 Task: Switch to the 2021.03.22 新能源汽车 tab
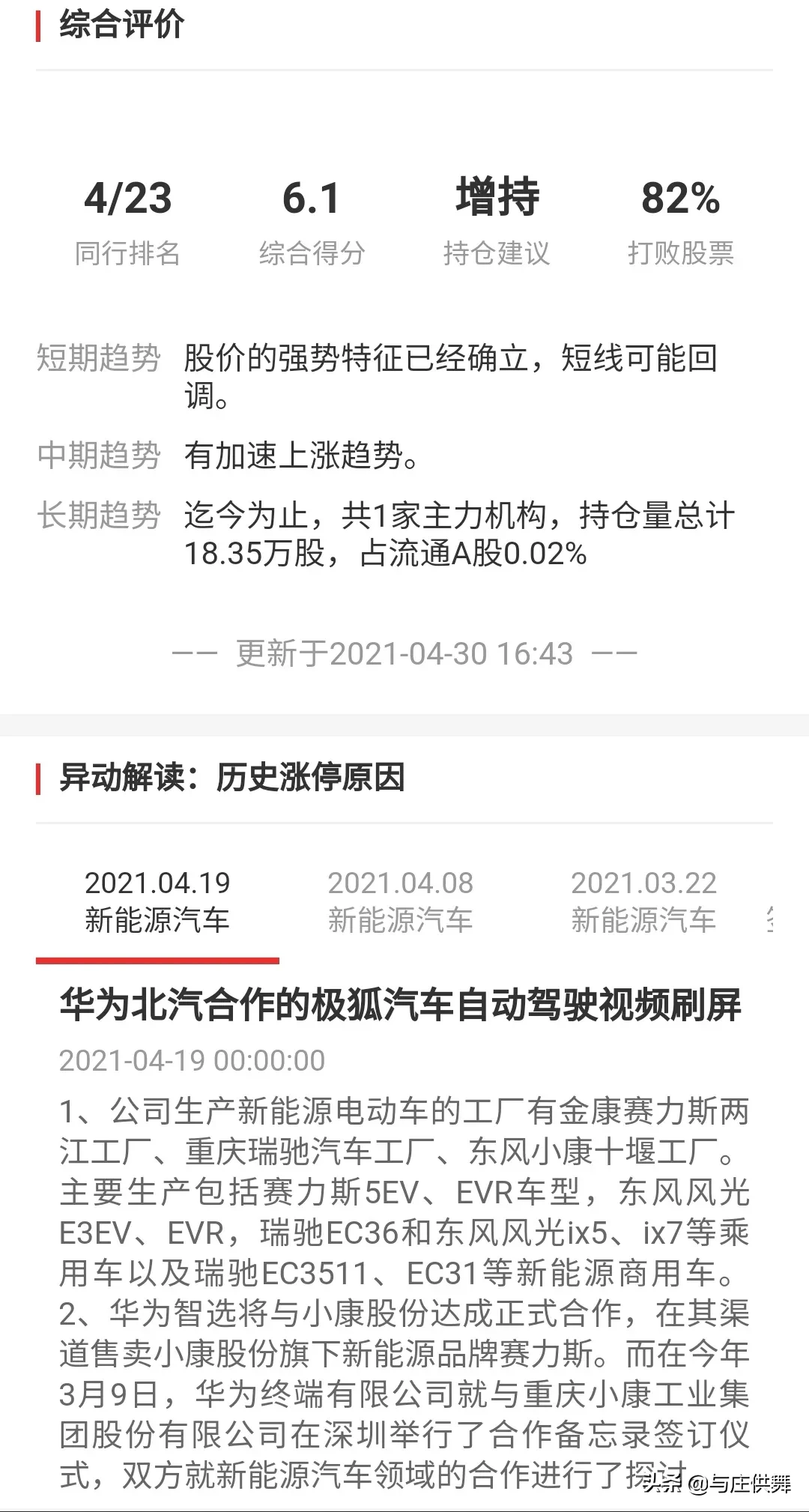(x=643, y=901)
